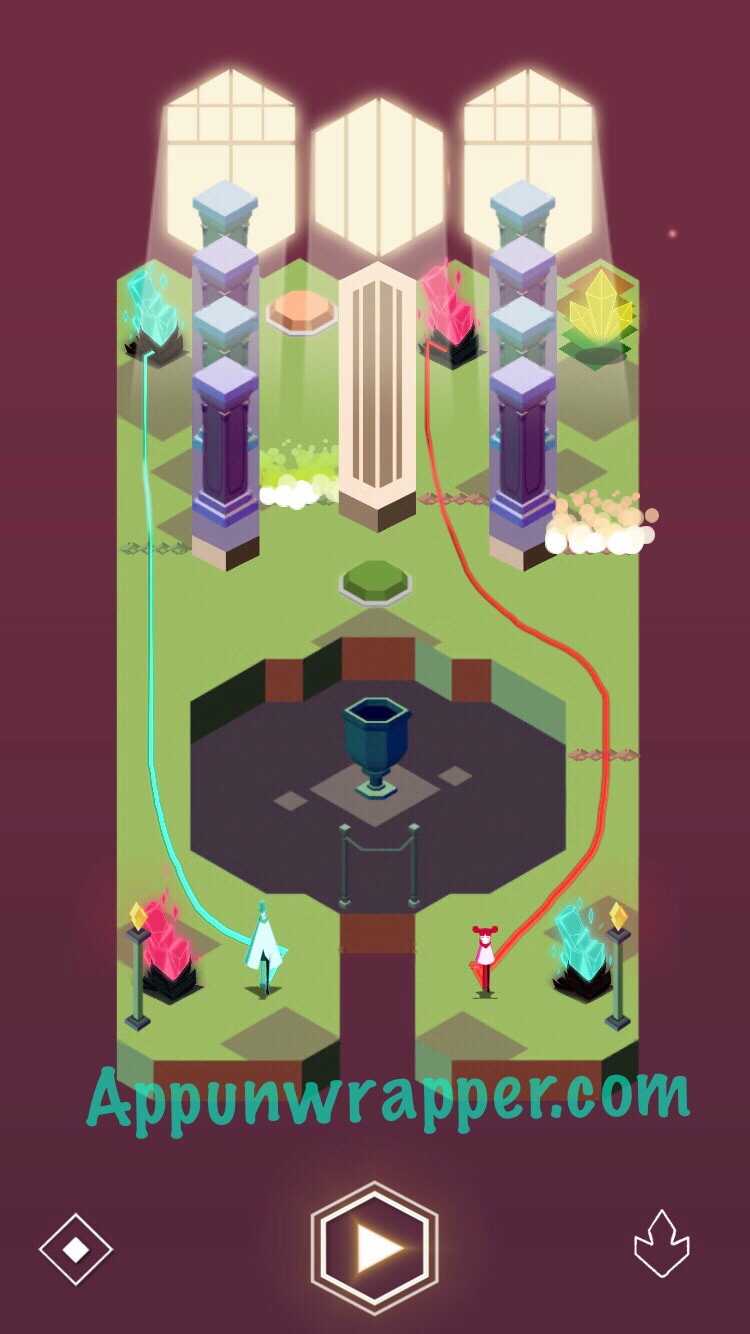The width and height of the screenshot is (750, 1334).
Task: Open the diamond menu icon
Action: [76, 1249]
